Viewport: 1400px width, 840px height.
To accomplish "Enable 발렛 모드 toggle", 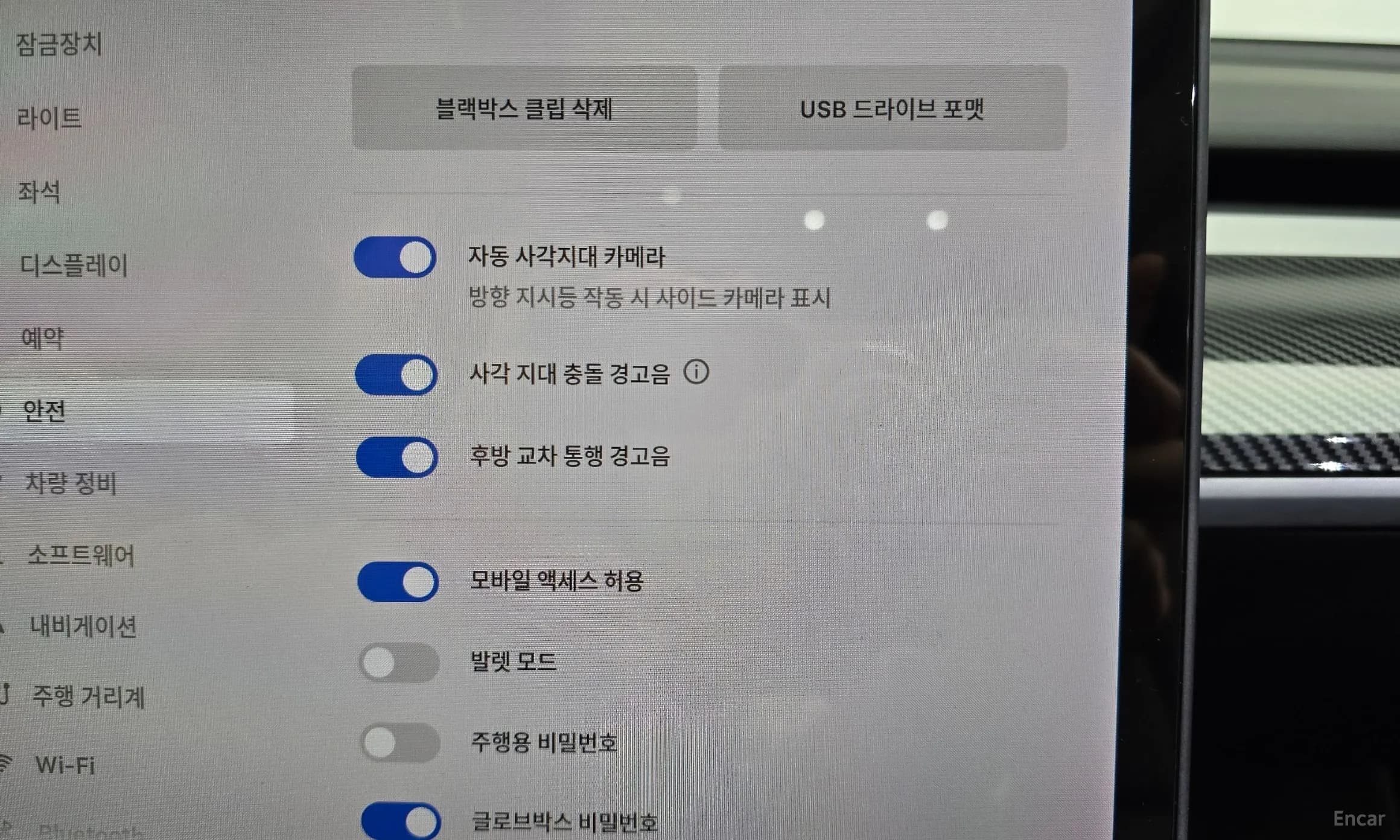I will [x=399, y=663].
